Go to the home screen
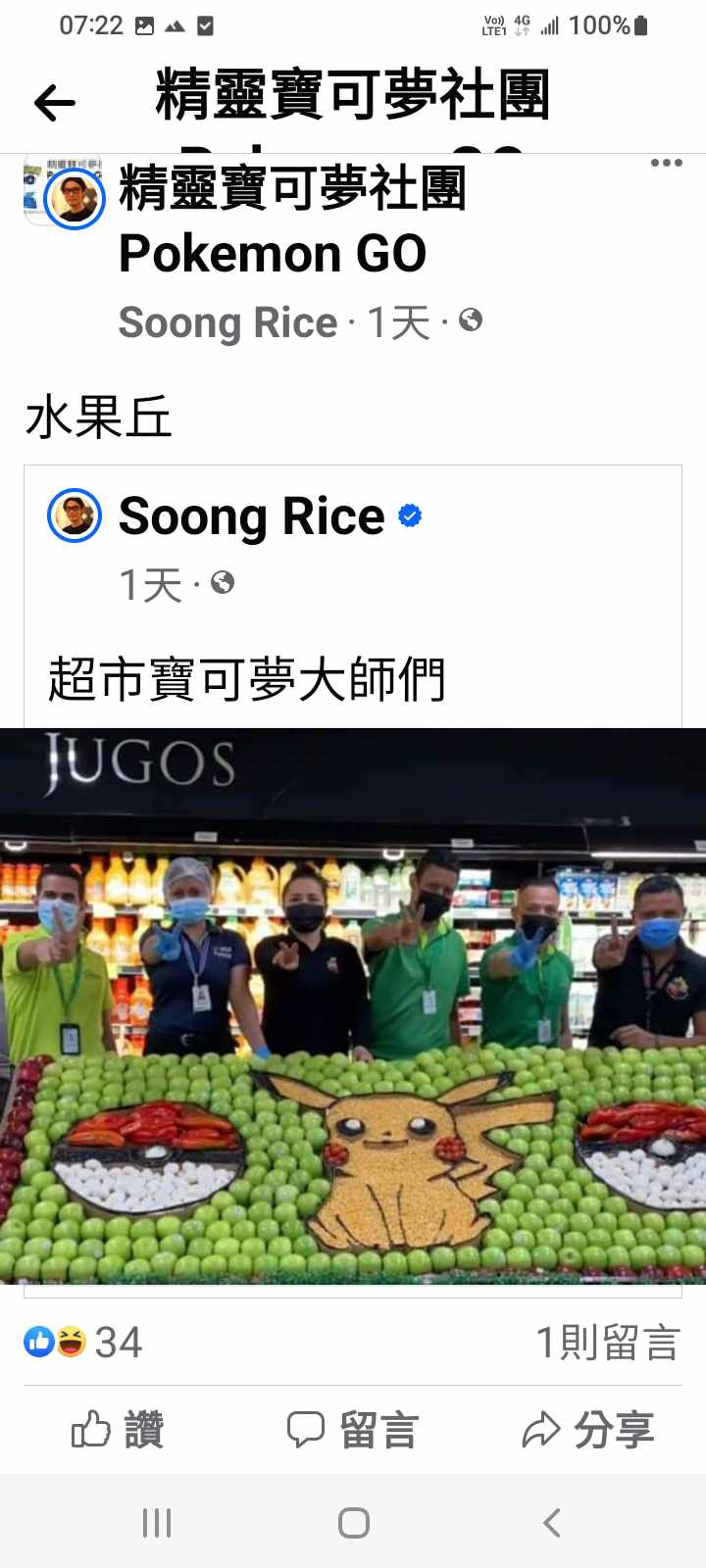Image resolution: width=706 pixels, height=1568 pixels. (x=353, y=1523)
